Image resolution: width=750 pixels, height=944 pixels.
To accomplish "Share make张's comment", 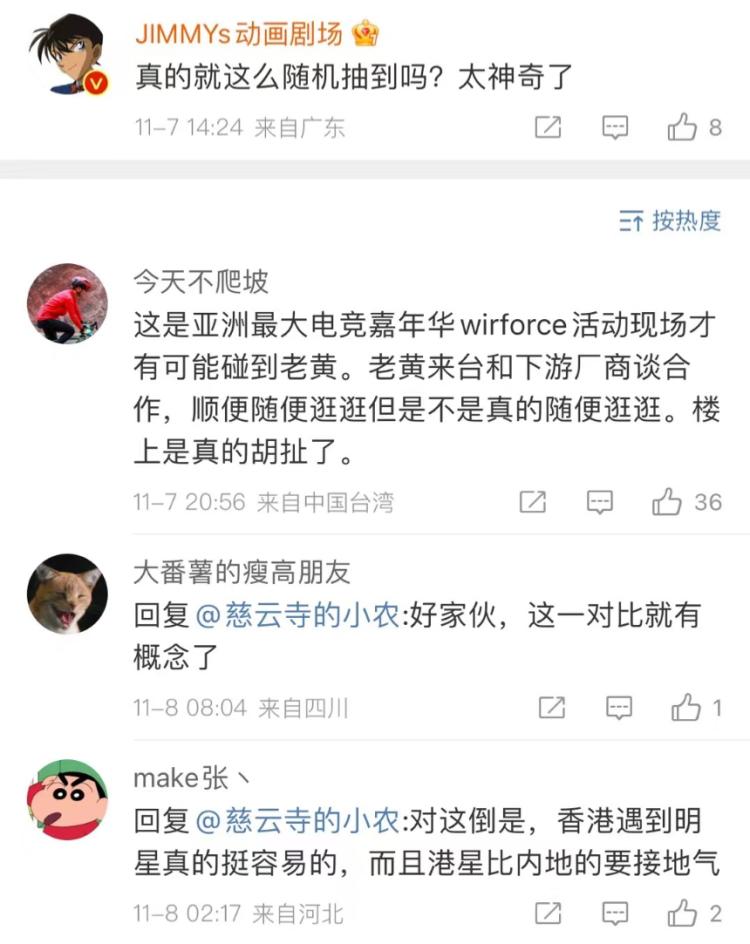I will click(548, 913).
